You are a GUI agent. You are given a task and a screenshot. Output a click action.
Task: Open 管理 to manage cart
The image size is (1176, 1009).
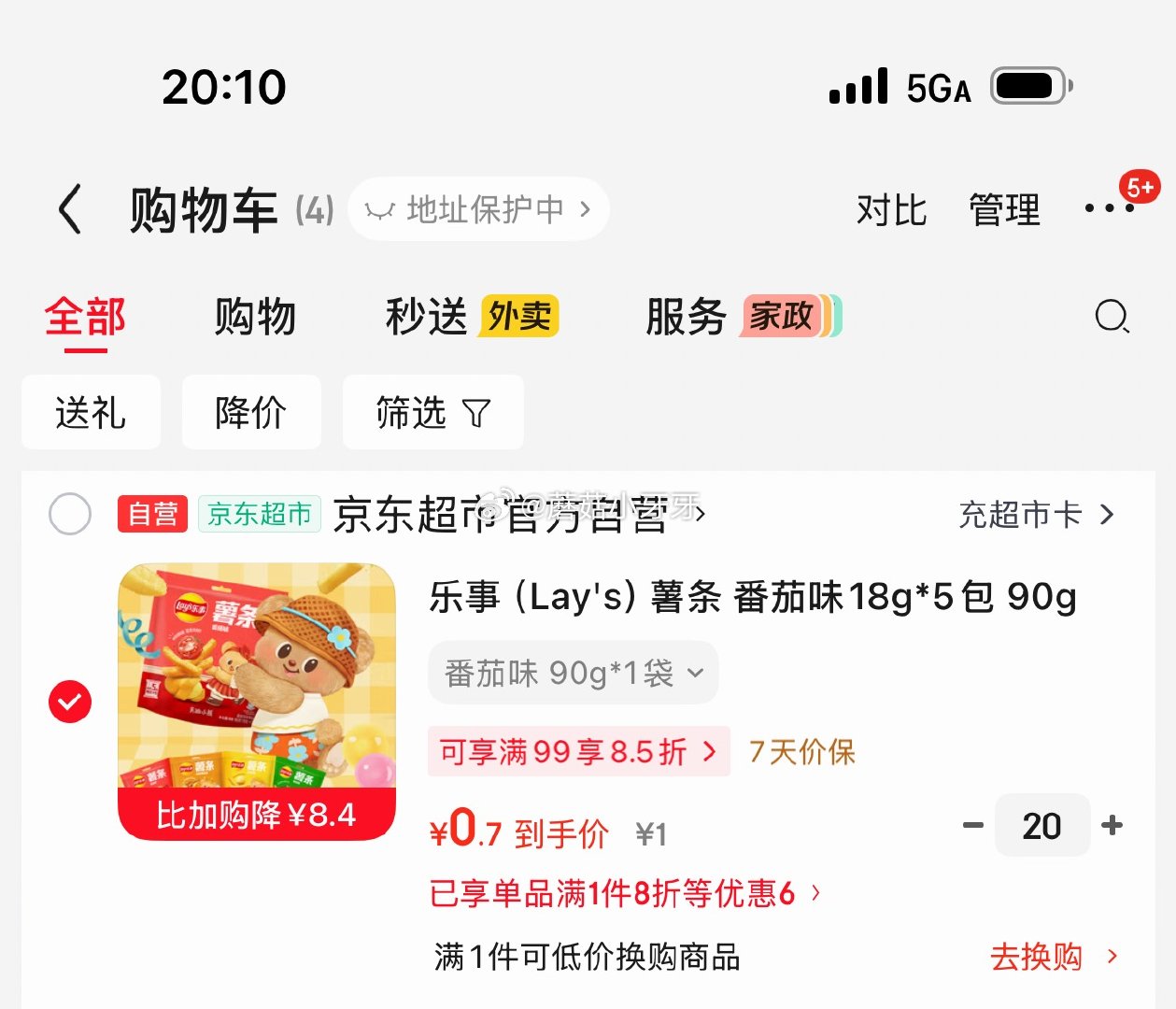pos(1004,210)
